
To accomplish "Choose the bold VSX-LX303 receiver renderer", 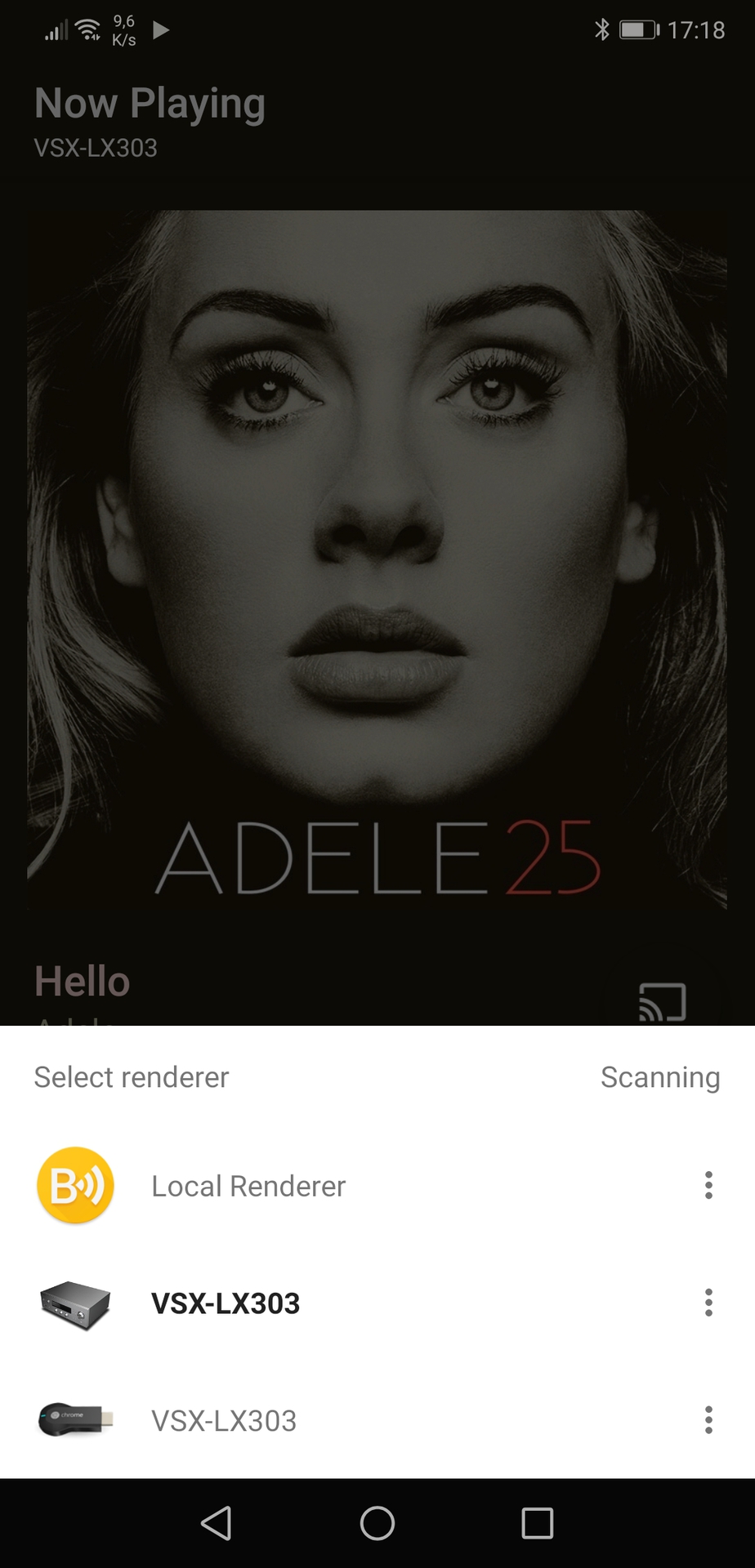I will 226,1303.
